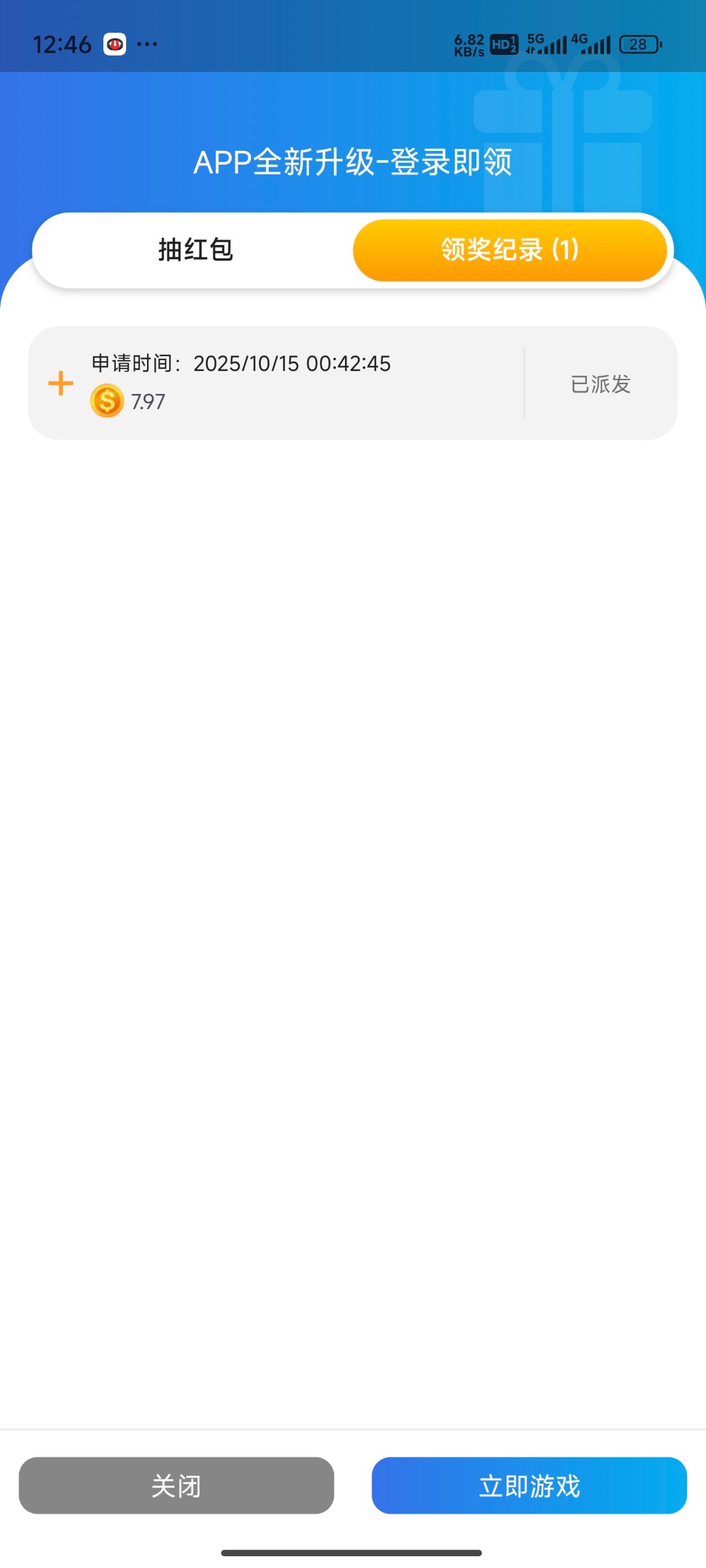The height and width of the screenshot is (1568, 706).
Task: Select the 领奖纪录 (1) tab
Action: point(510,250)
